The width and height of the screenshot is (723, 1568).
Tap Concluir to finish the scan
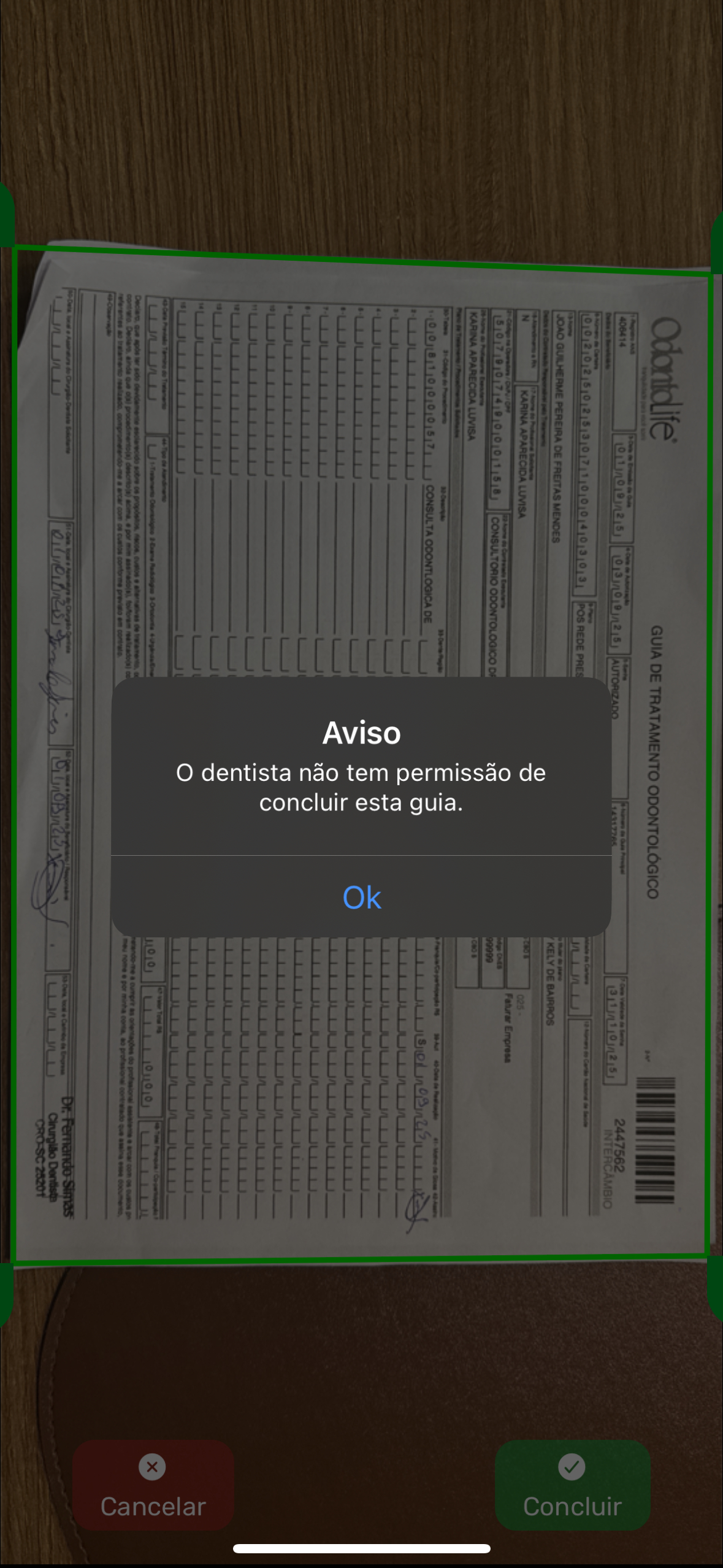point(572,1485)
